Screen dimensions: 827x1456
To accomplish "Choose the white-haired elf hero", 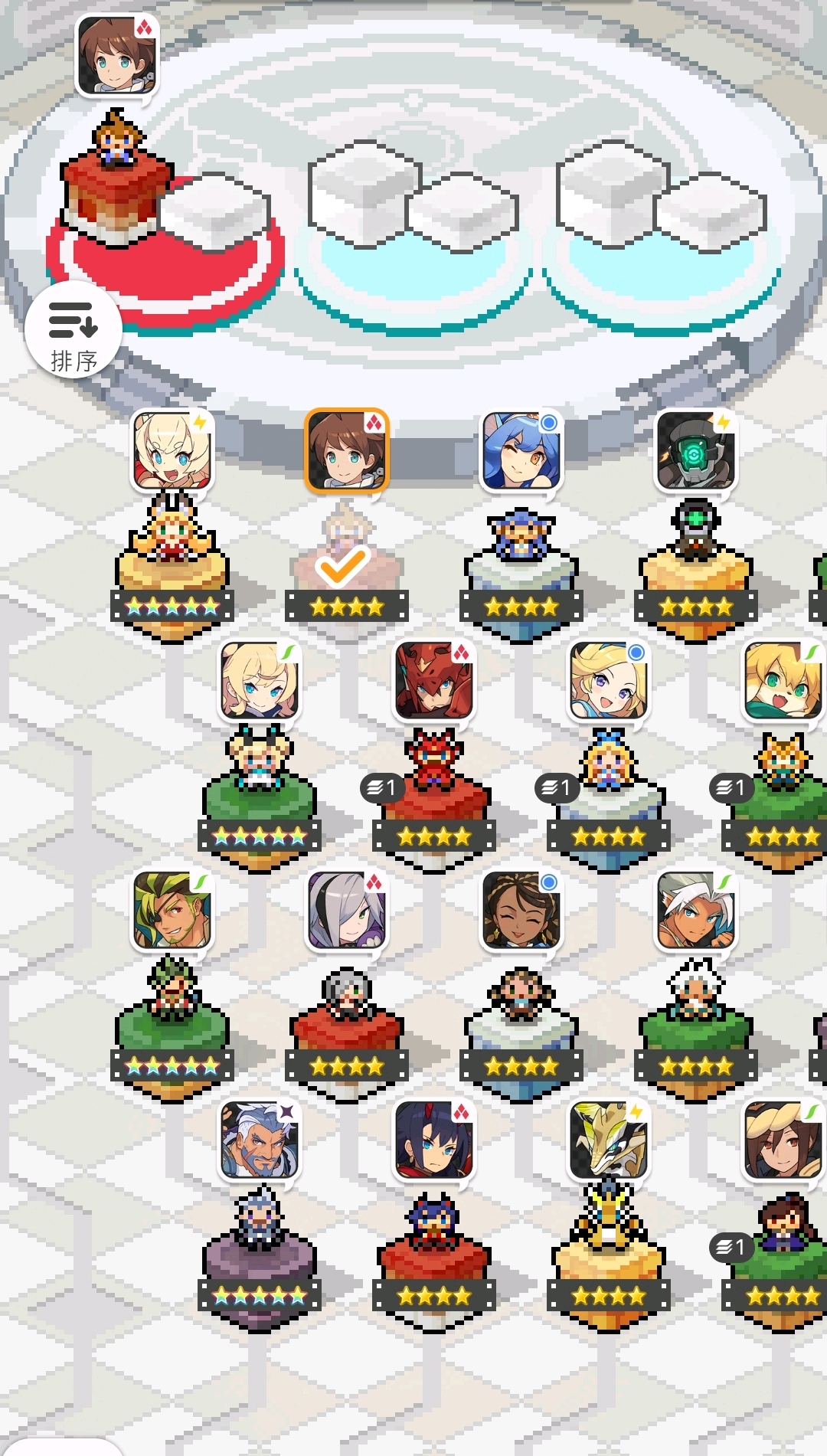I will pos(695,910).
